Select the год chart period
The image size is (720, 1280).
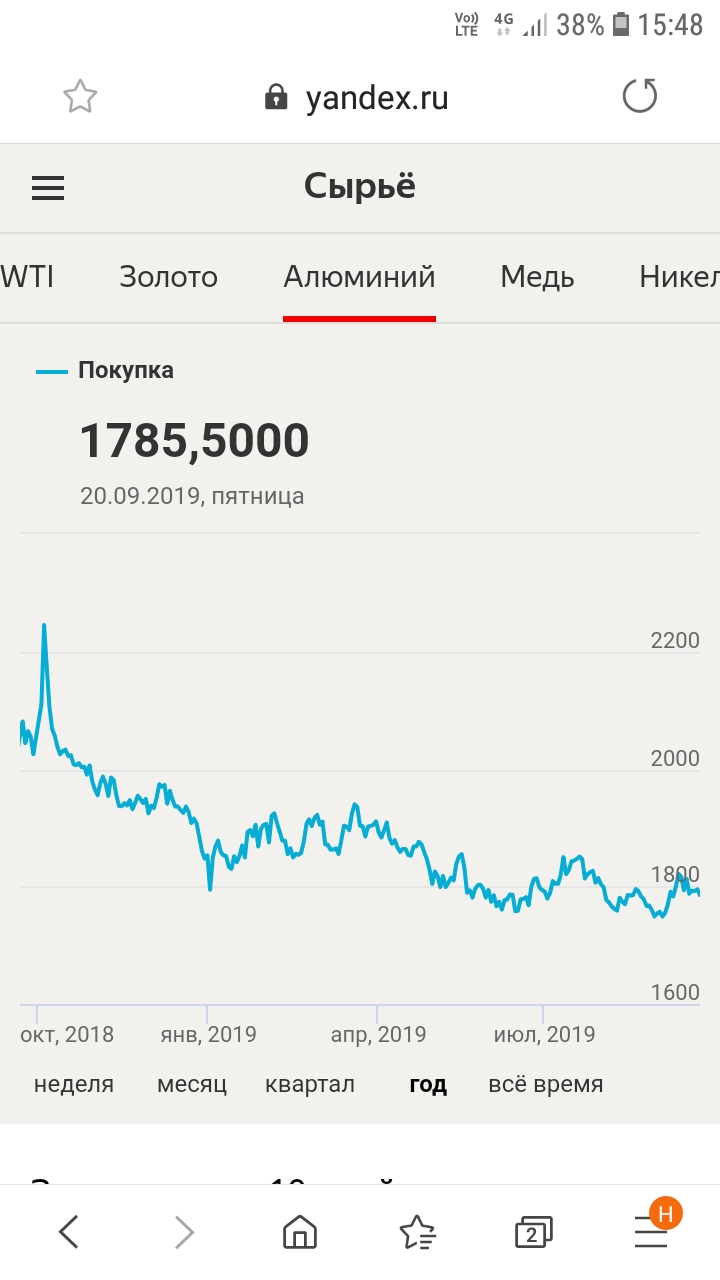(x=428, y=1084)
